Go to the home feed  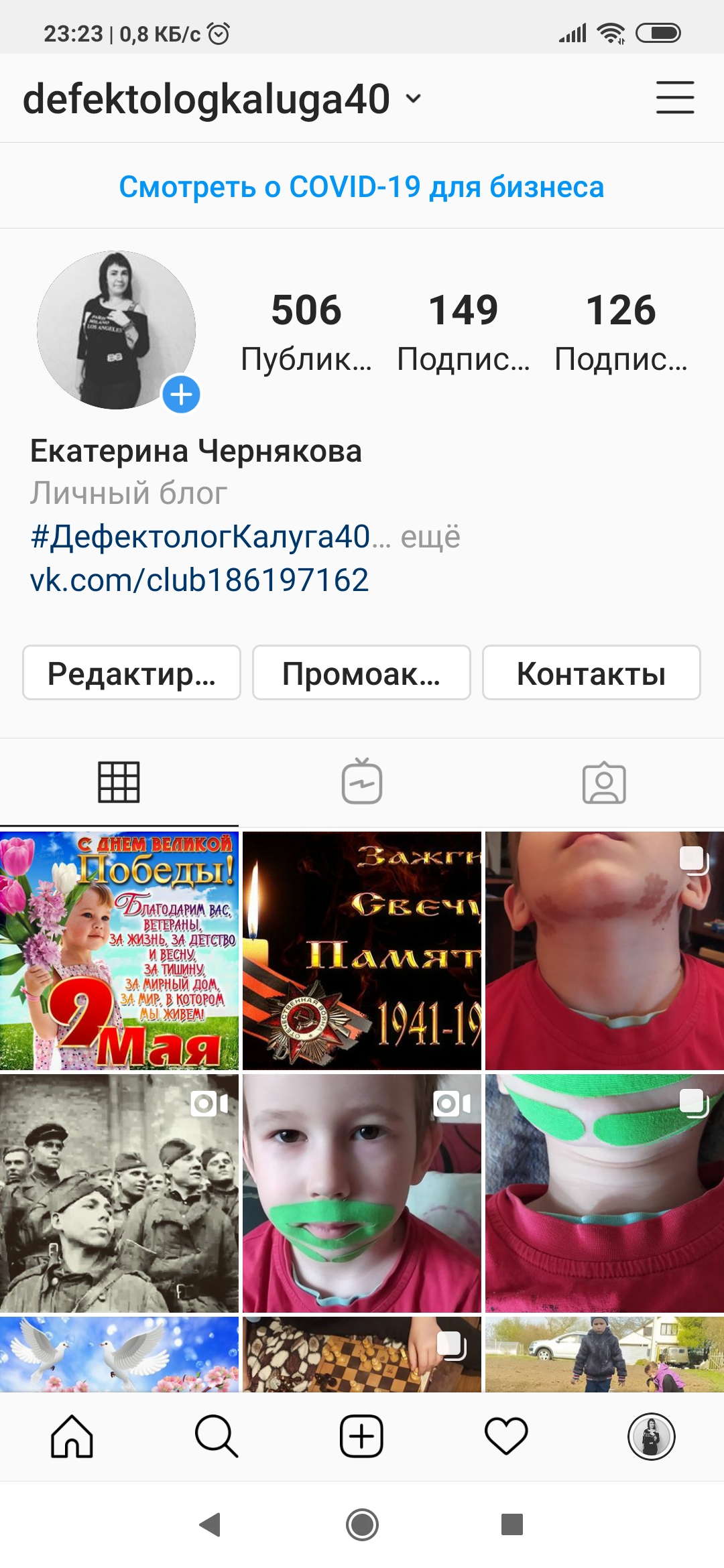pyautogui.click(x=72, y=1437)
